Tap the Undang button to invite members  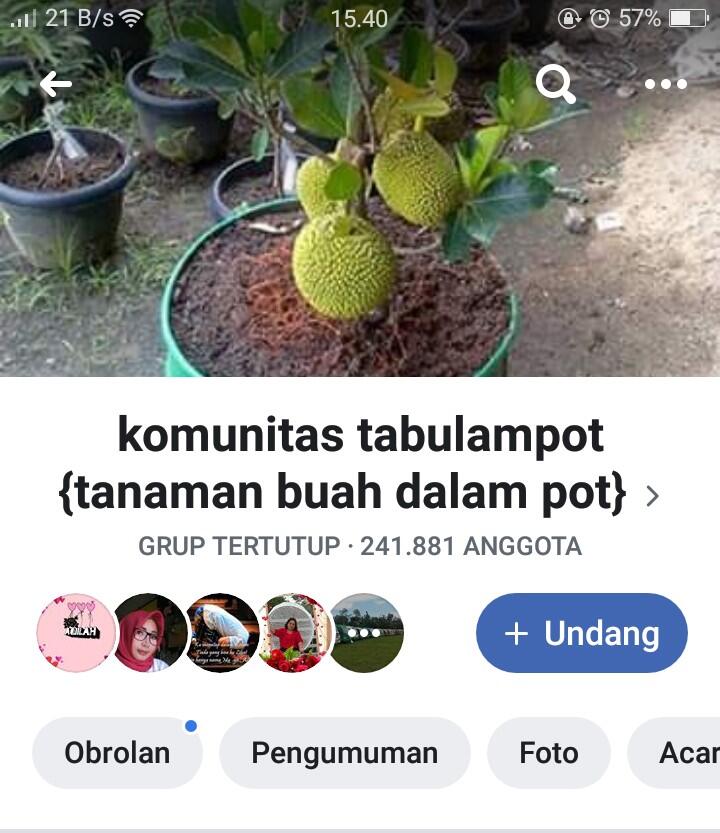pos(582,633)
